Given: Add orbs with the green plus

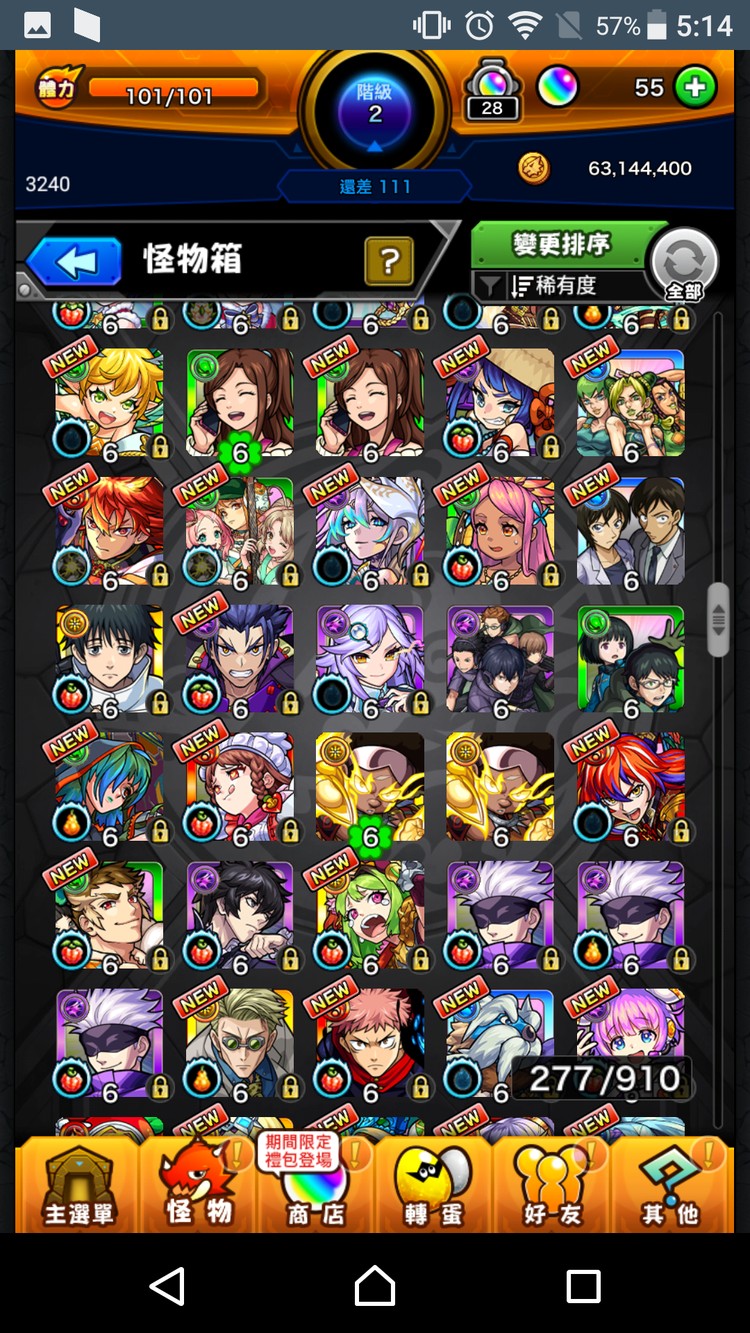Looking at the screenshot, I should click(695, 88).
